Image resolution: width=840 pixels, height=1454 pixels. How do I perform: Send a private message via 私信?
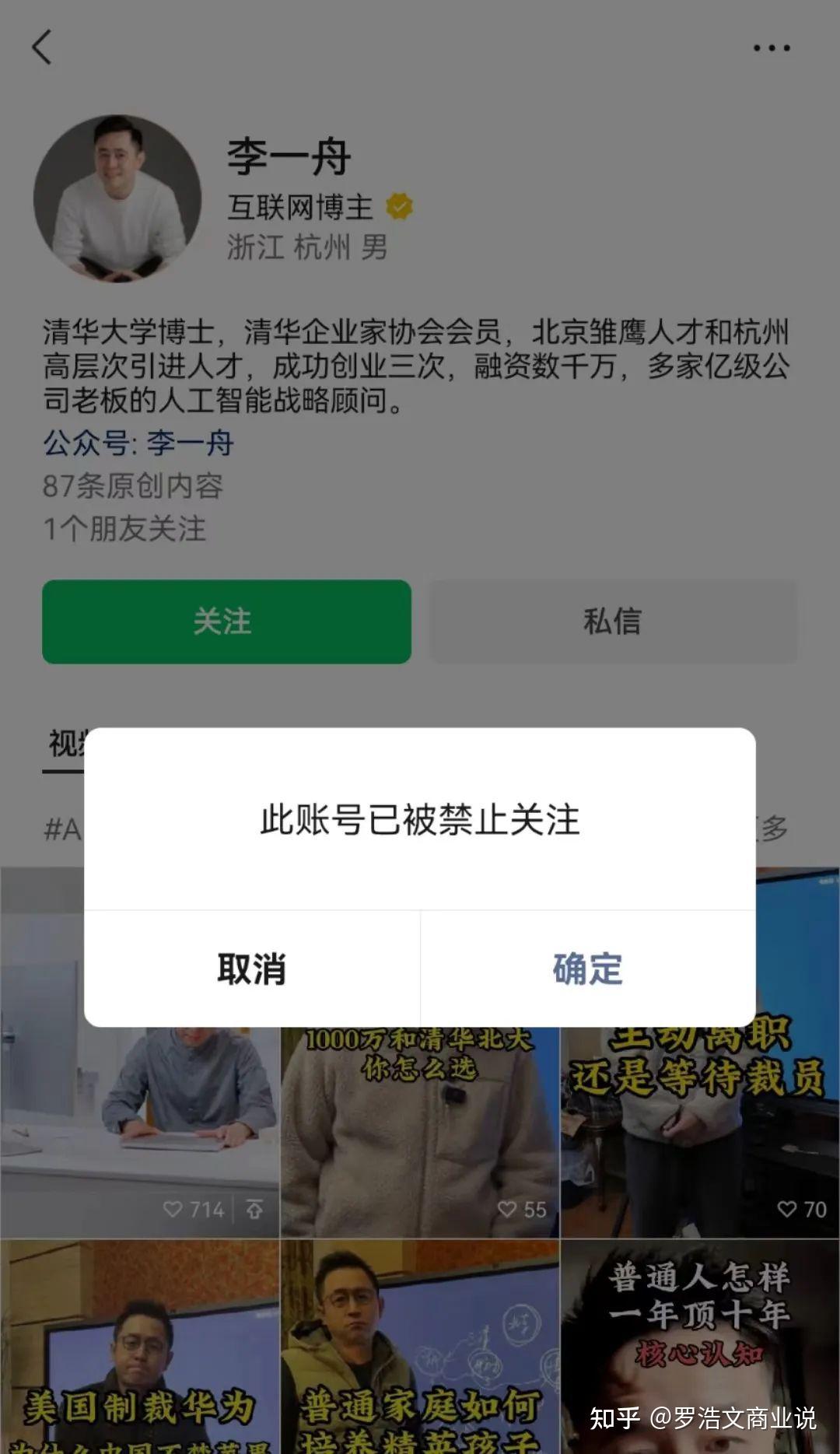(x=613, y=622)
